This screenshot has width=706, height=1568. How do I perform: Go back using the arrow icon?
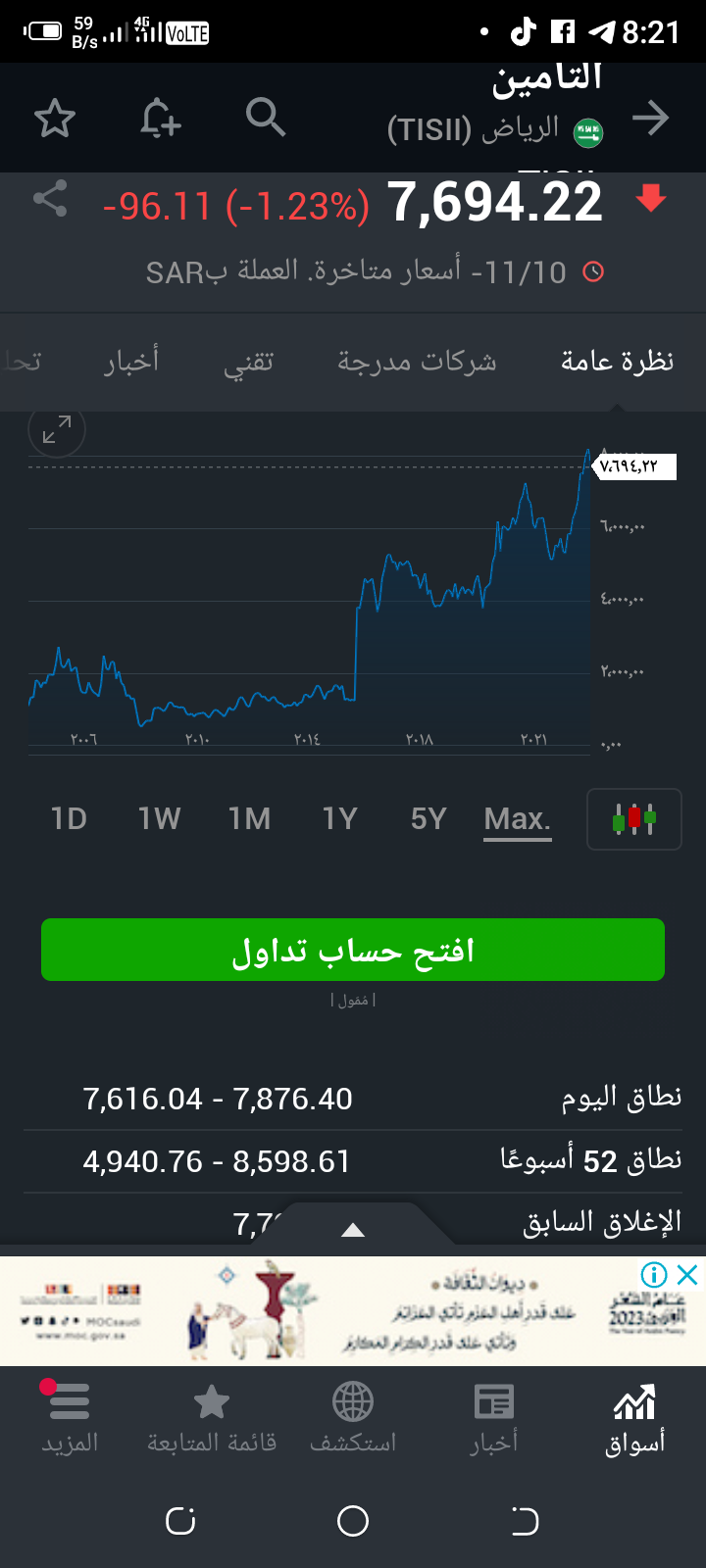click(x=650, y=119)
